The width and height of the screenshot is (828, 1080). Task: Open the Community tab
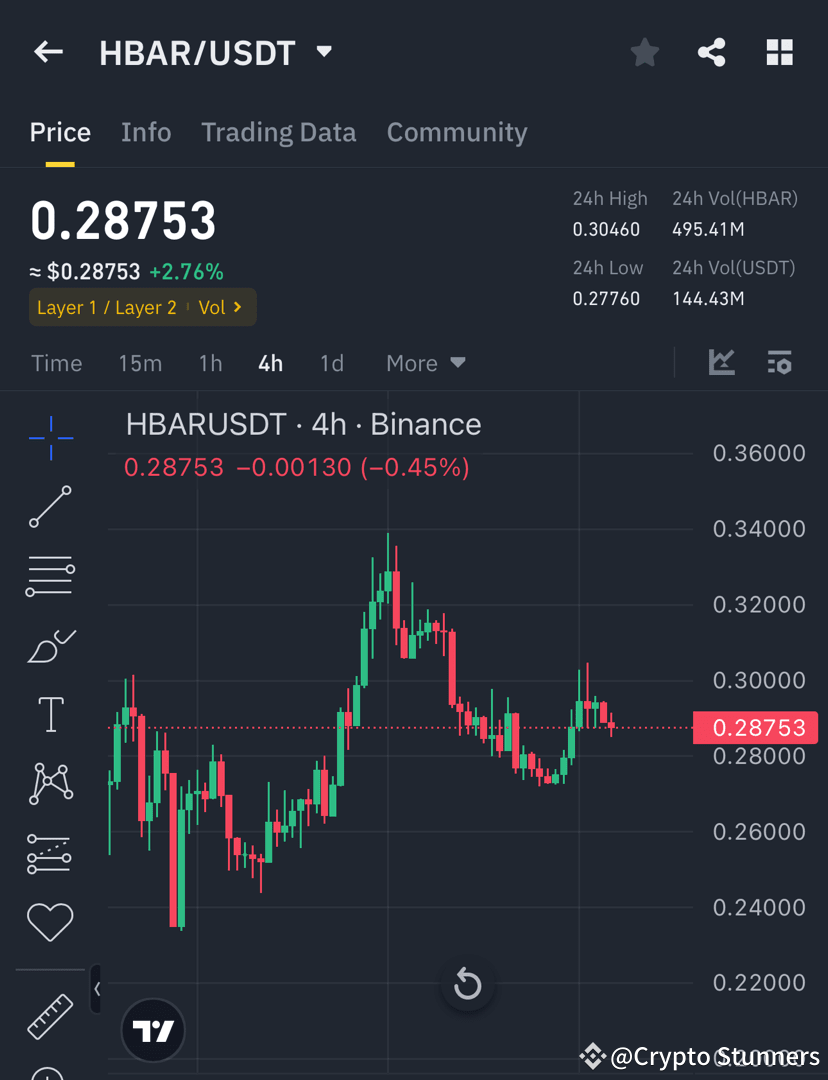[456, 132]
